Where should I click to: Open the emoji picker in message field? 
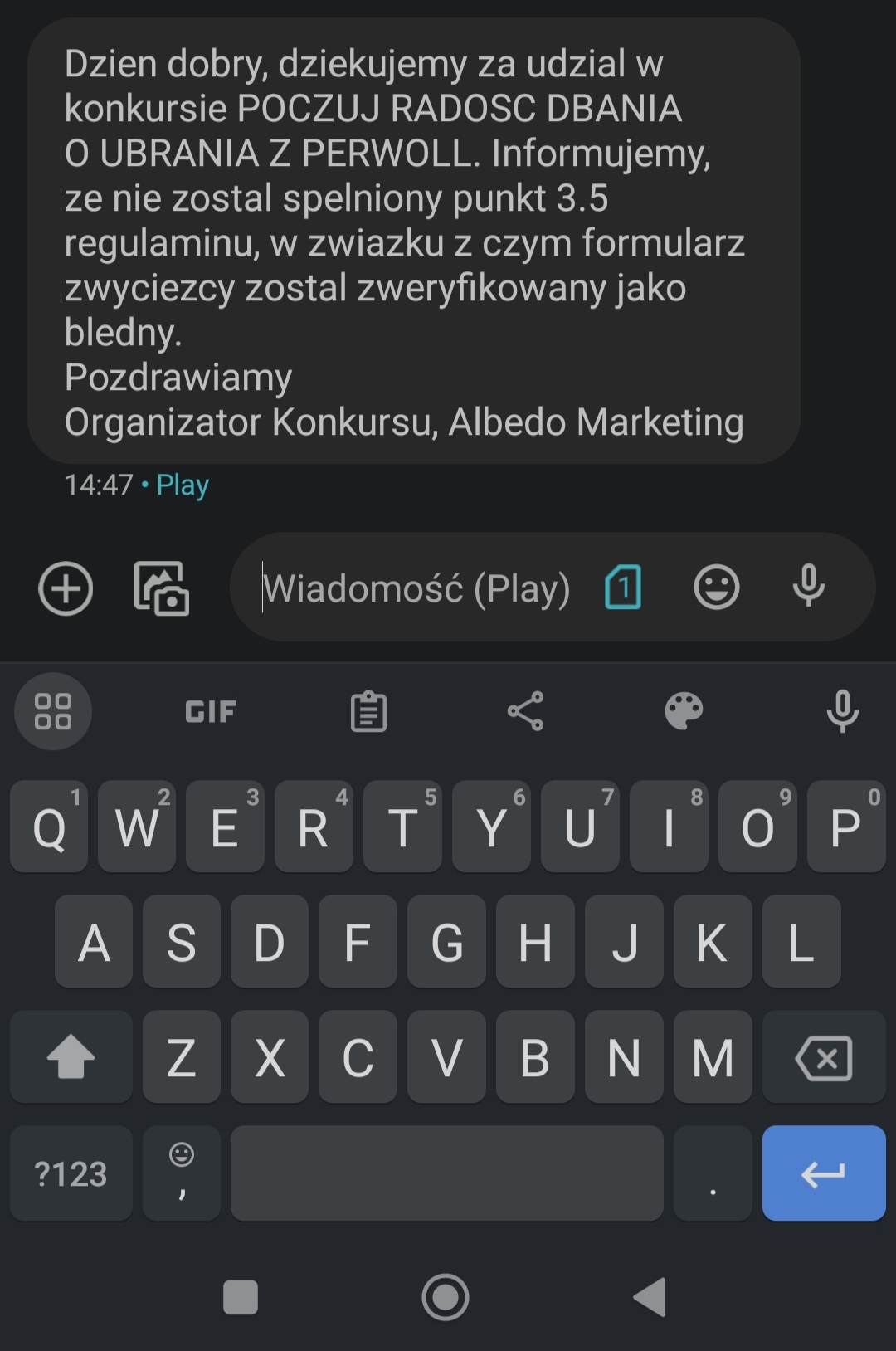point(716,588)
